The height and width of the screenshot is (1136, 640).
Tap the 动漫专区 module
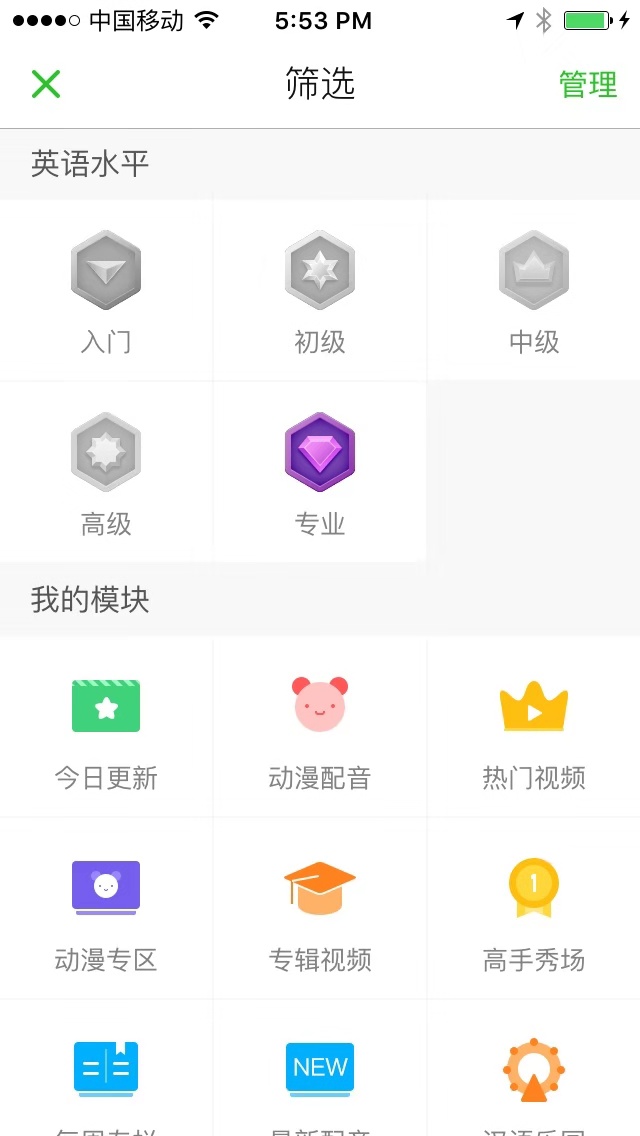pos(106,910)
